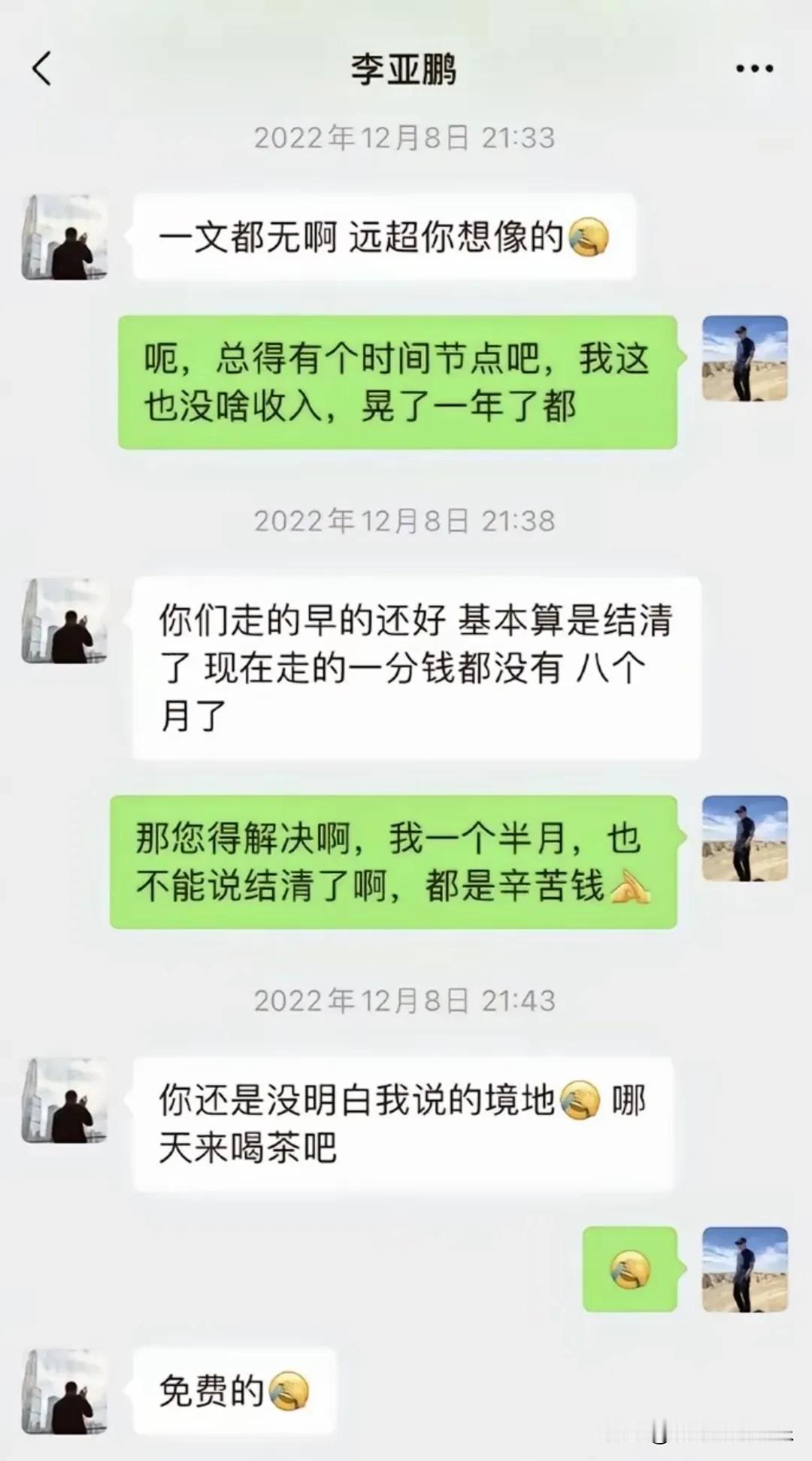Select the timestamp 2022年12月8日 21:33
The height and width of the screenshot is (1461, 812).
coord(406,137)
